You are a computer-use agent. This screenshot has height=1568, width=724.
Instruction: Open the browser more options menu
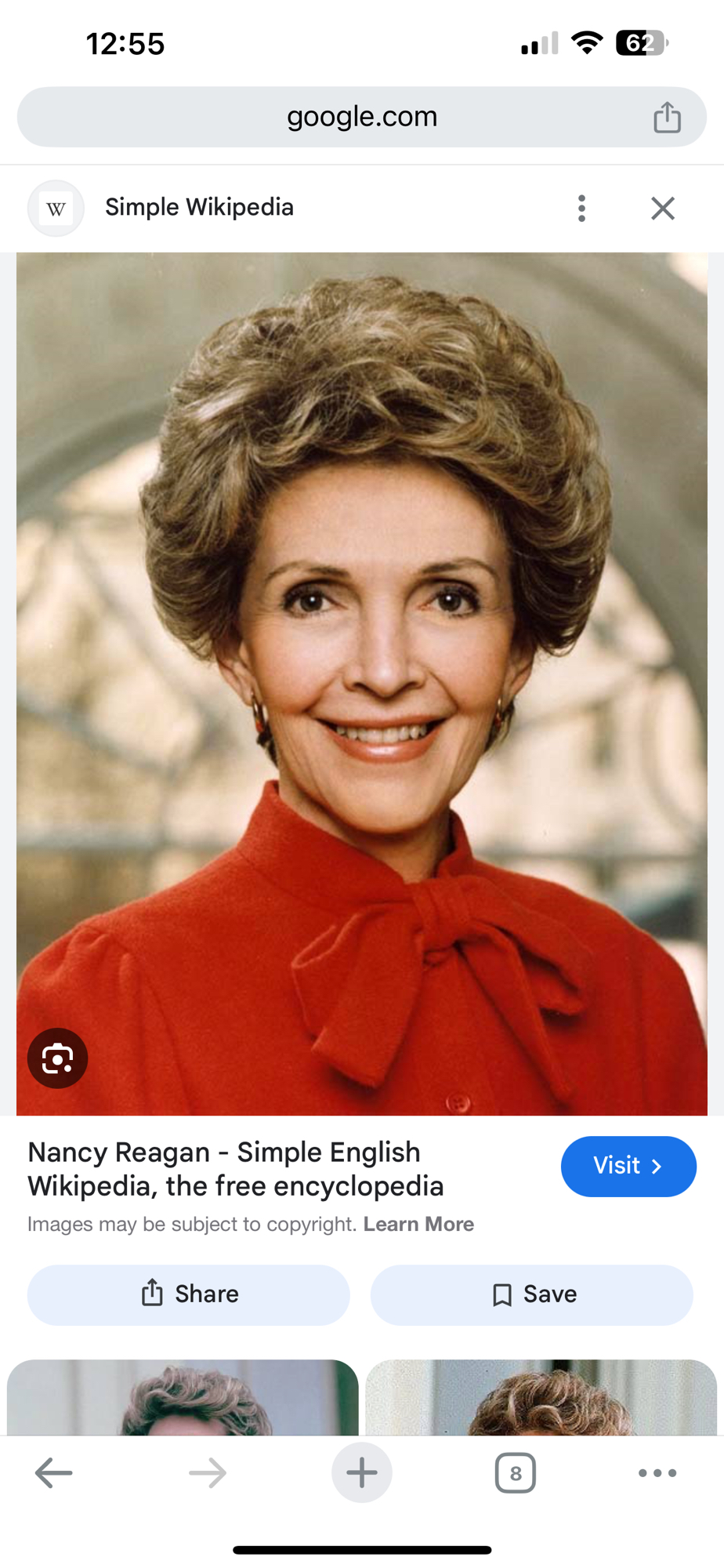click(657, 1473)
